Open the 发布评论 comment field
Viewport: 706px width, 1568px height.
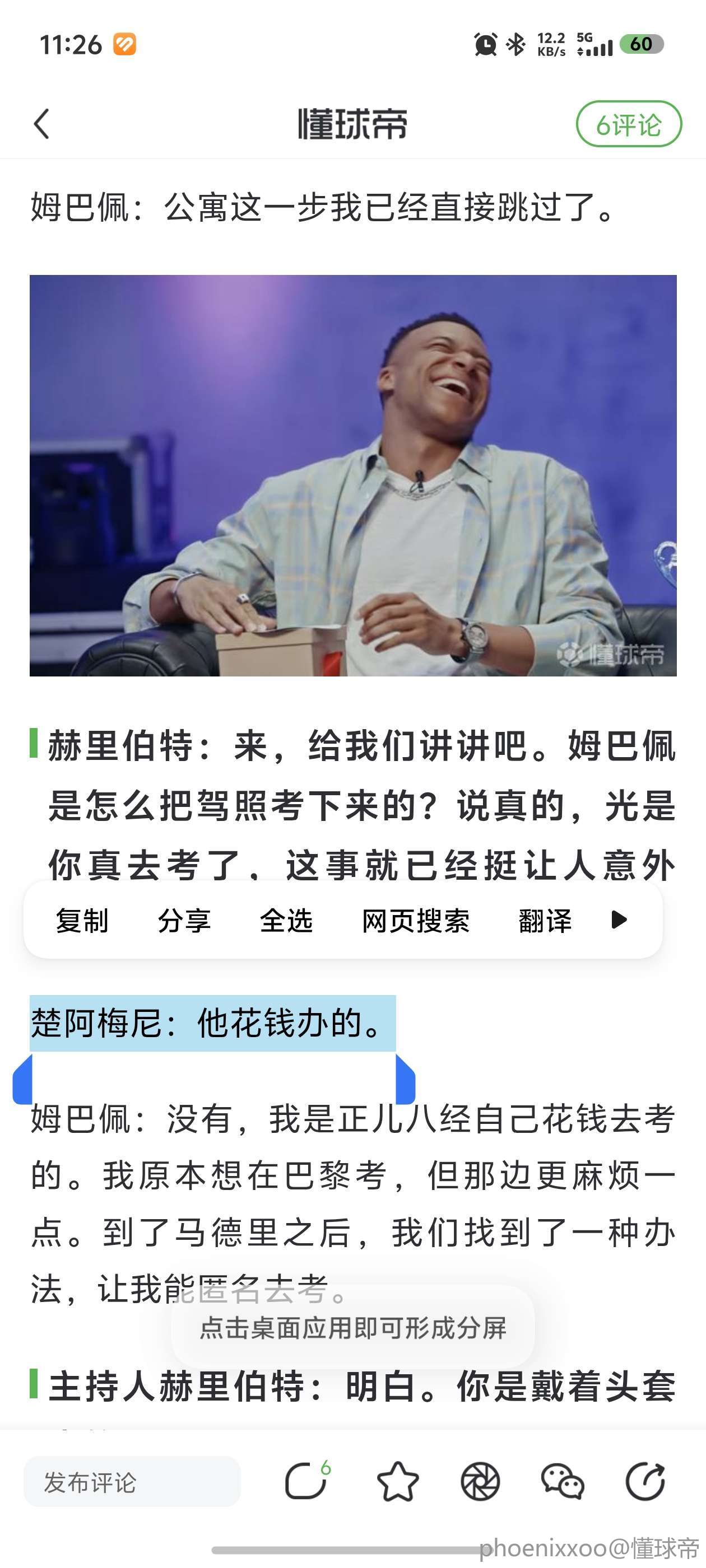coord(132,1482)
